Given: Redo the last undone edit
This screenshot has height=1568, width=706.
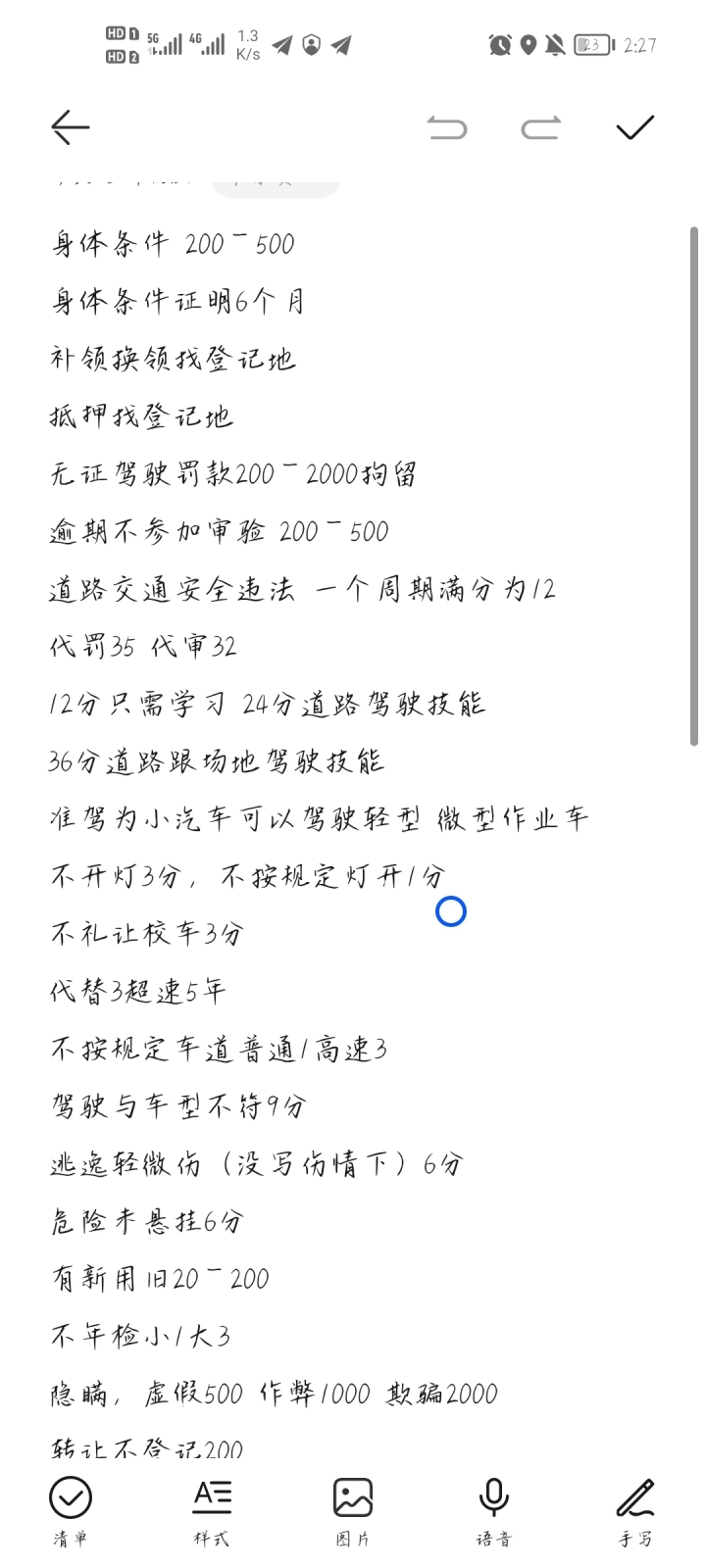Looking at the screenshot, I should coord(540,127).
